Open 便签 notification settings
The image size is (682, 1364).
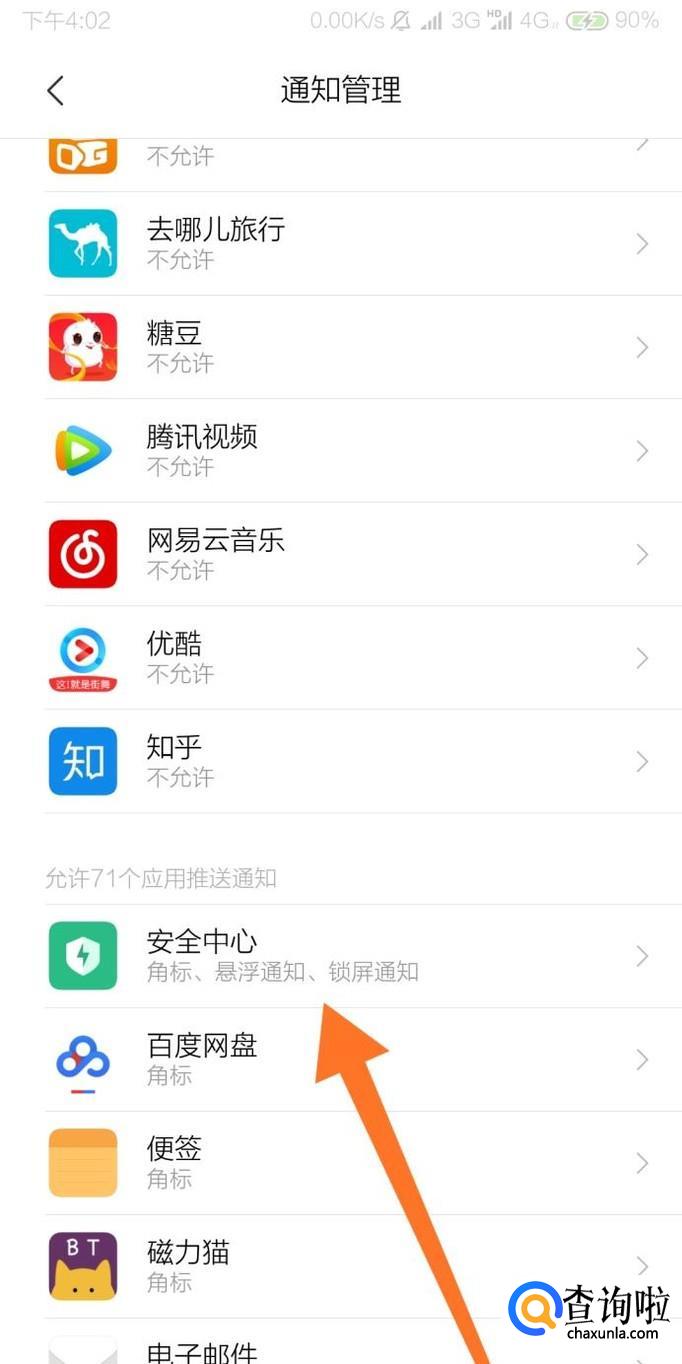(340, 1163)
